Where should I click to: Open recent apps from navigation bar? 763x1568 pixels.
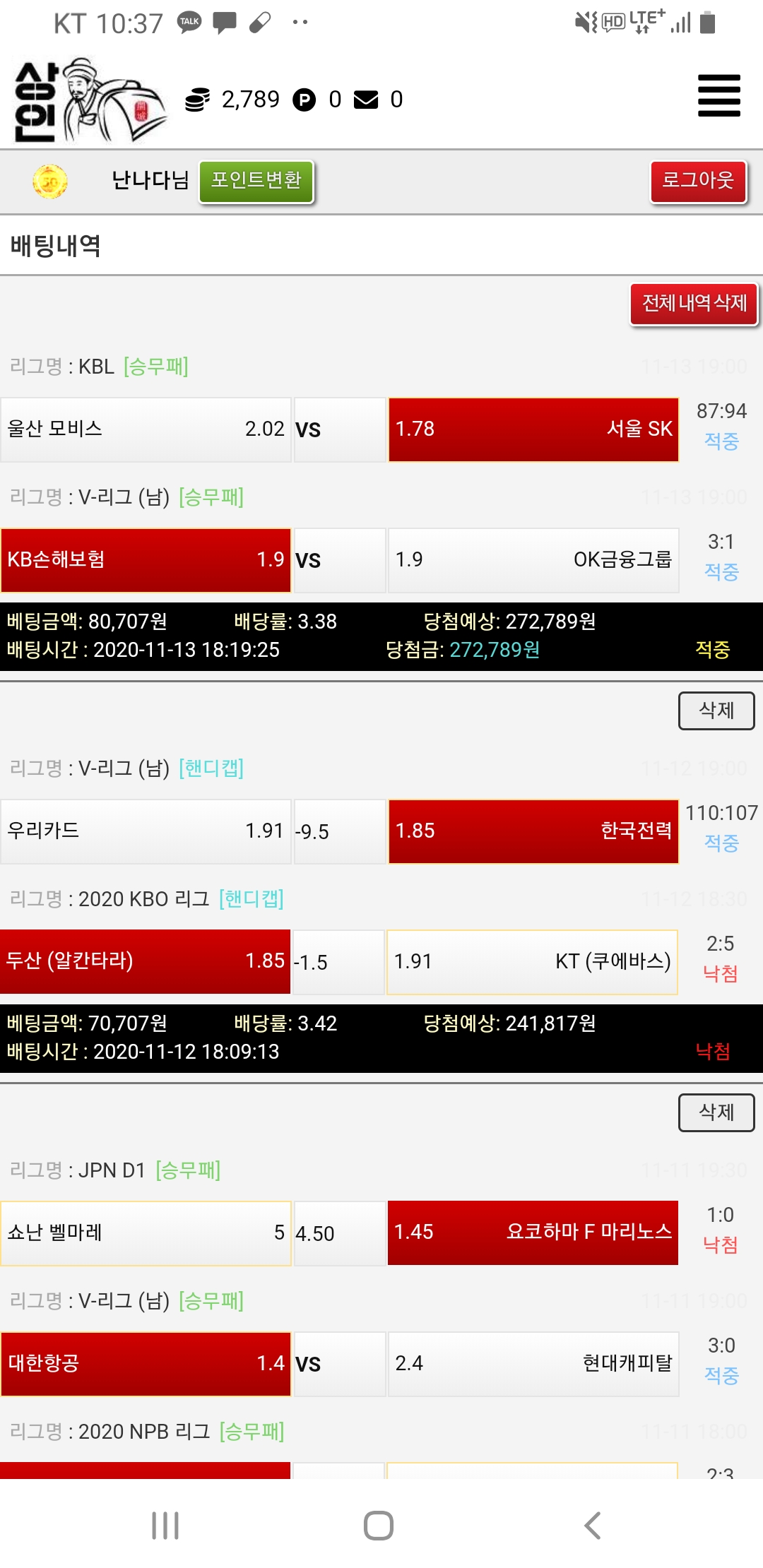coord(165,1526)
